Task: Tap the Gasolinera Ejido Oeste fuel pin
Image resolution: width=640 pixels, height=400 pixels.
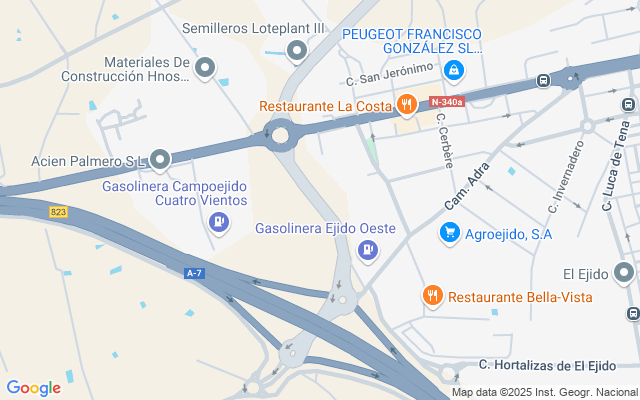Action: (369, 249)
